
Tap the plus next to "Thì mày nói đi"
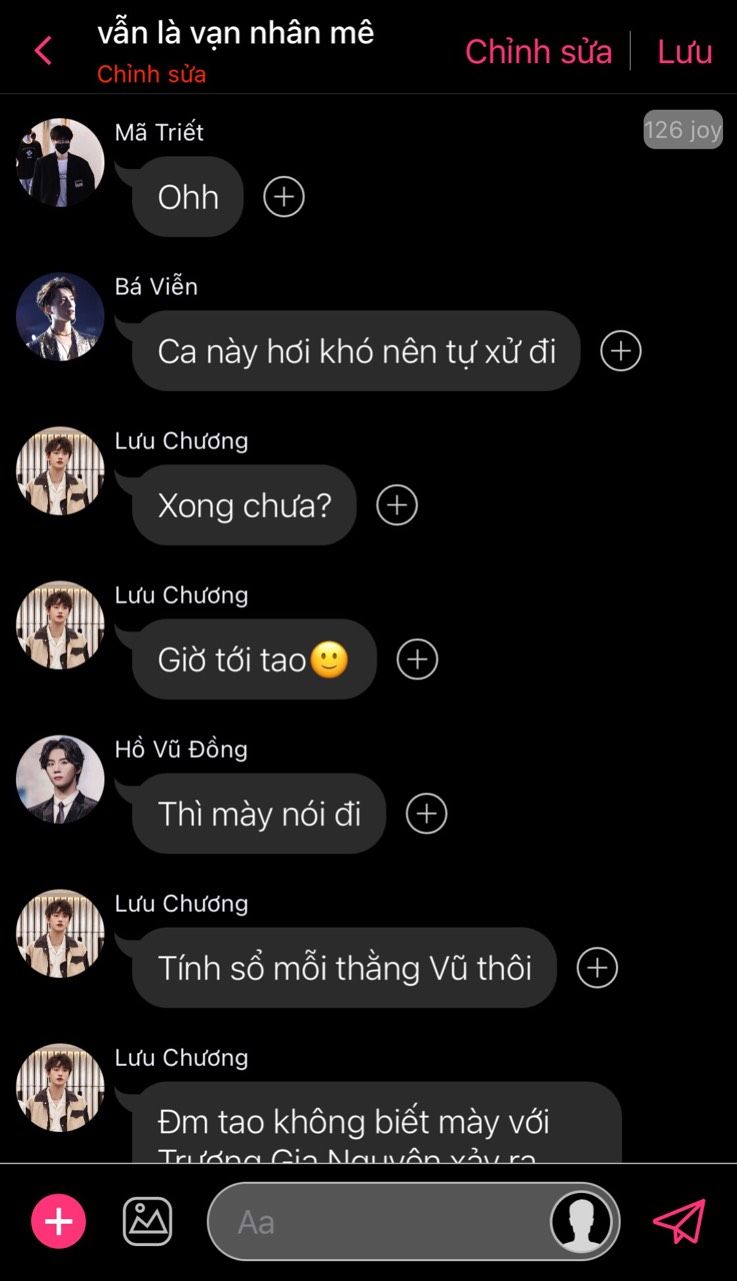426,813
